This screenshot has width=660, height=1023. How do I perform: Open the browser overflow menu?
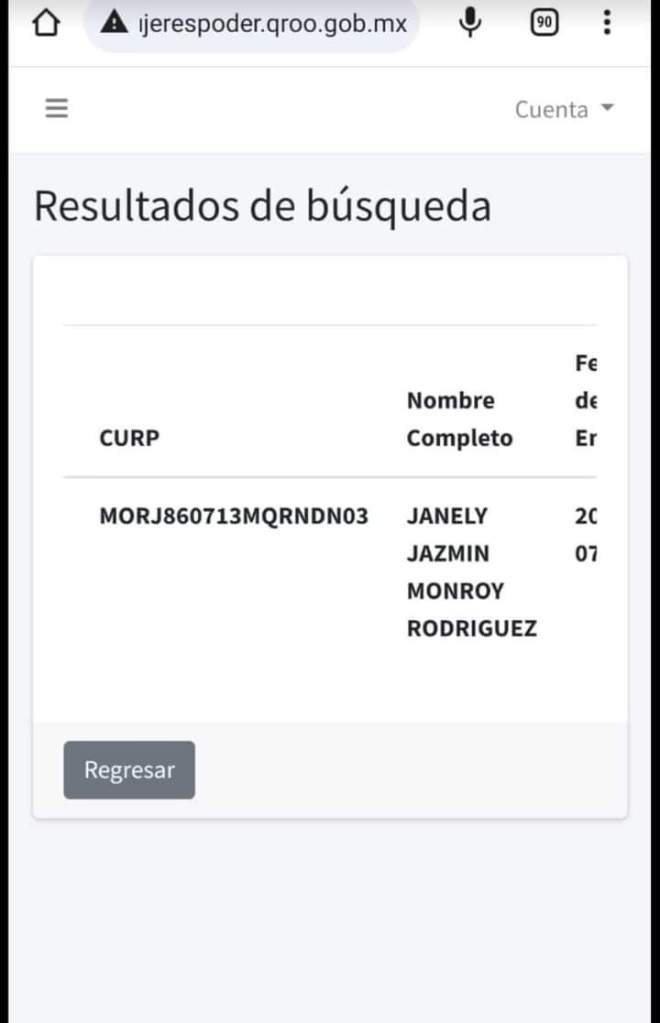pos(607,22)
